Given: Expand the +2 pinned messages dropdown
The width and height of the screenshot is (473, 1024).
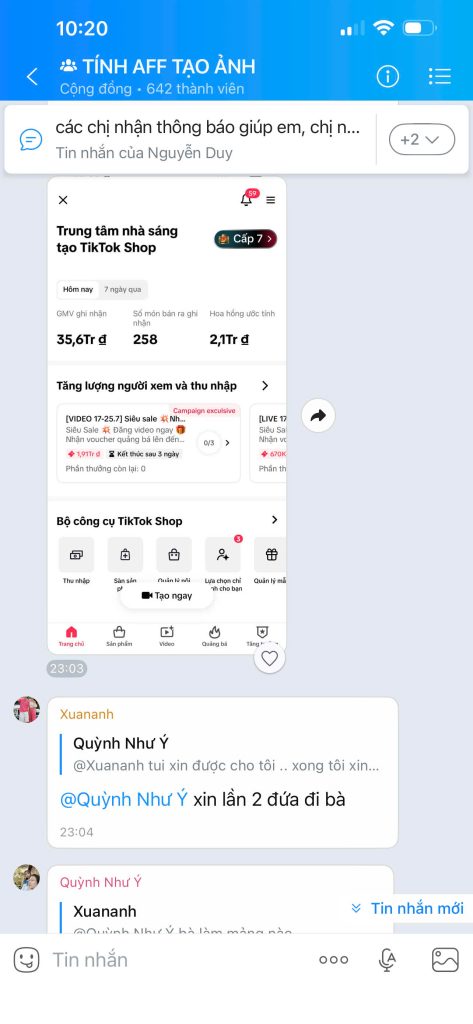Looking at the screenshot, I should (422, 139).
